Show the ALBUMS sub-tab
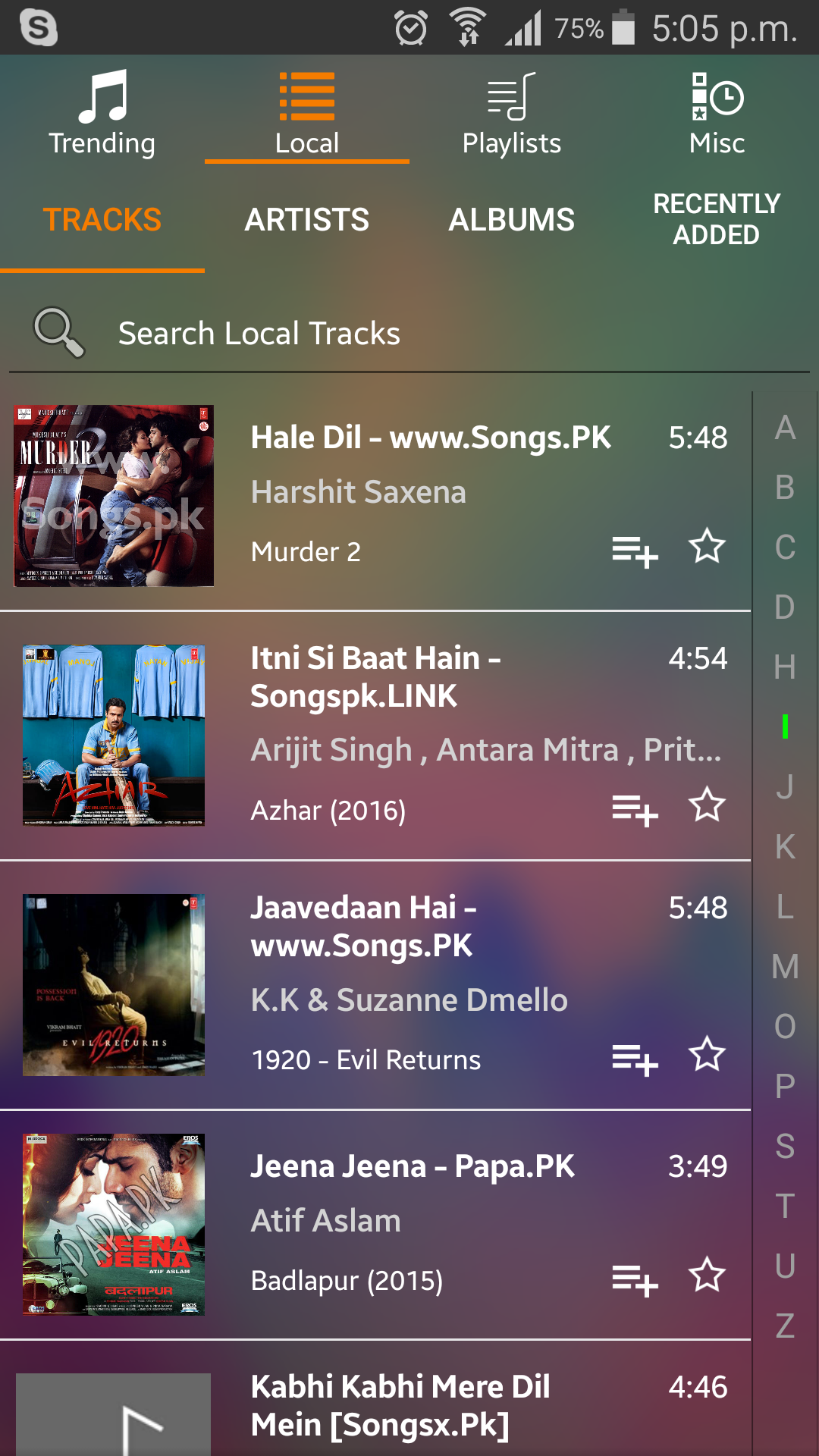 511,220
